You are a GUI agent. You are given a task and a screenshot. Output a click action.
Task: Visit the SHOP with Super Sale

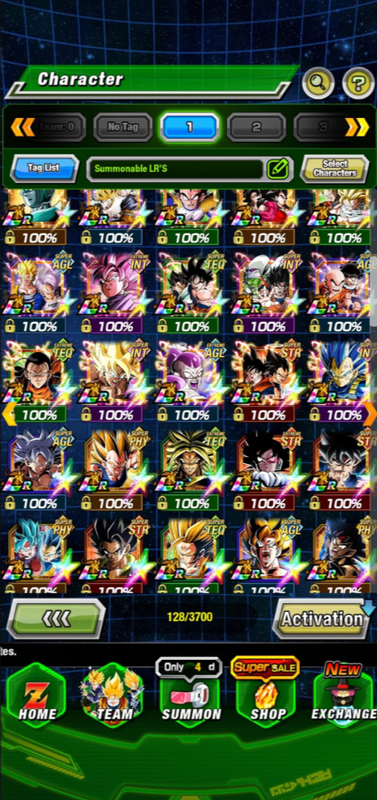coord(266,696)
